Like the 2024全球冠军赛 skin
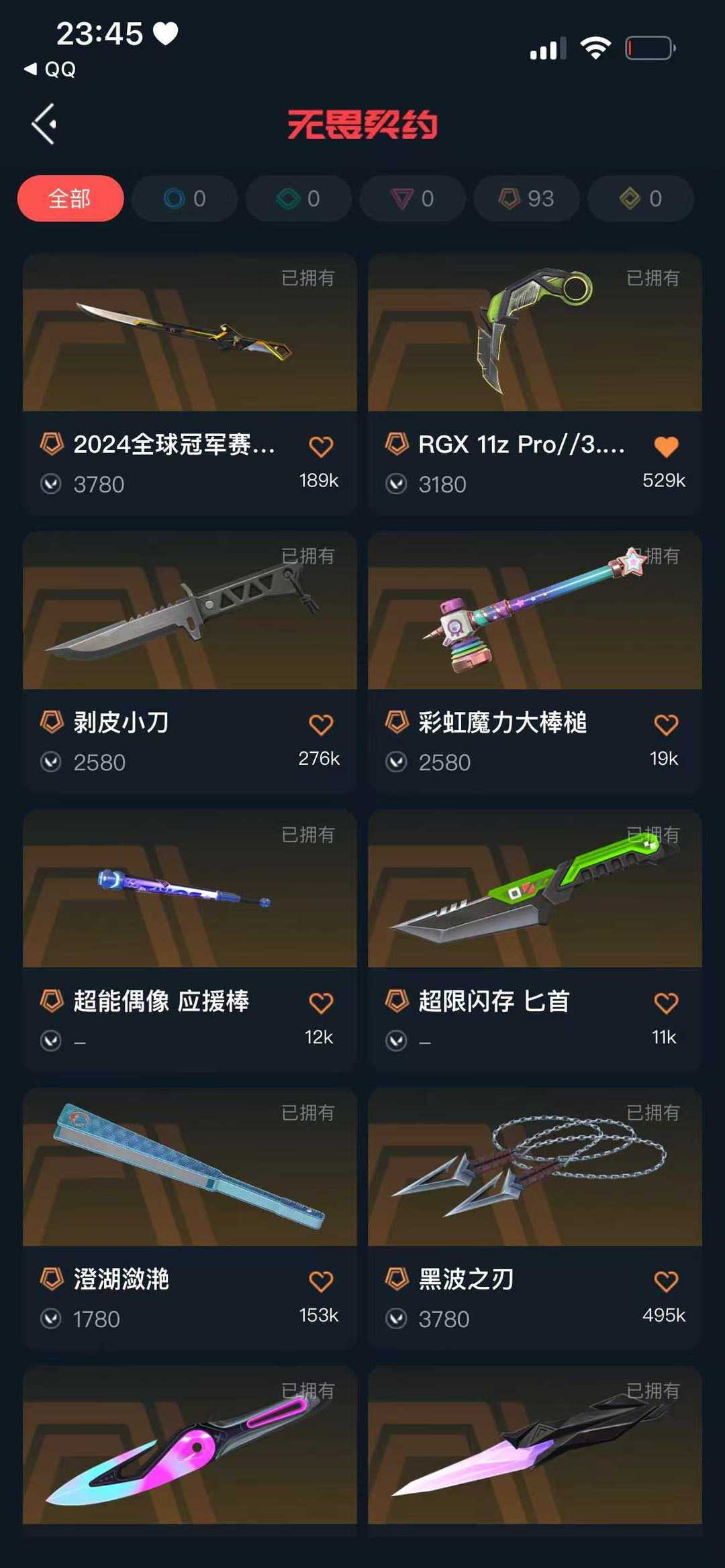Viewport: 725px width, 1568px height. (x=321, y=447)
